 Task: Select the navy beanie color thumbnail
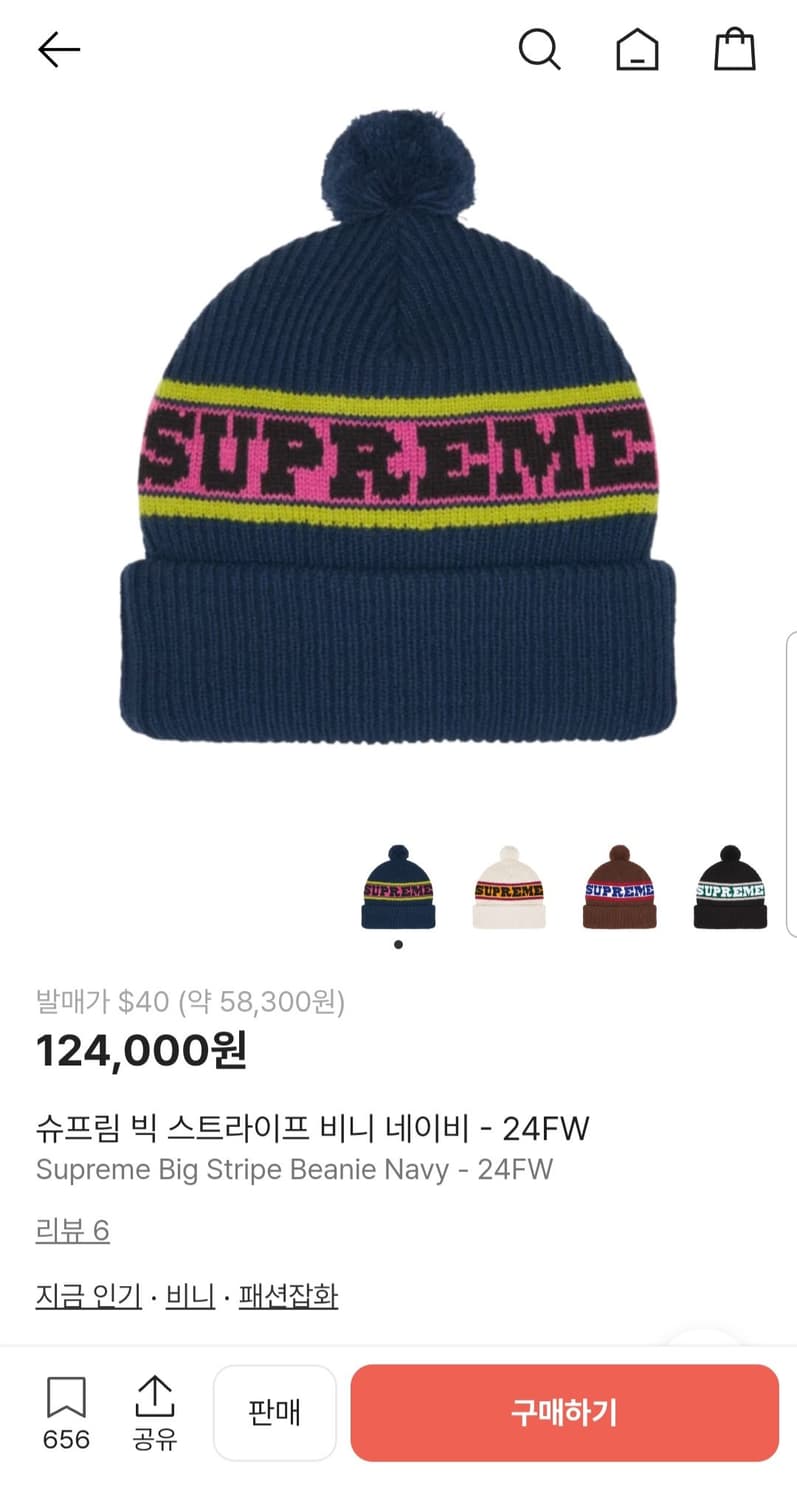click(399, 886)
